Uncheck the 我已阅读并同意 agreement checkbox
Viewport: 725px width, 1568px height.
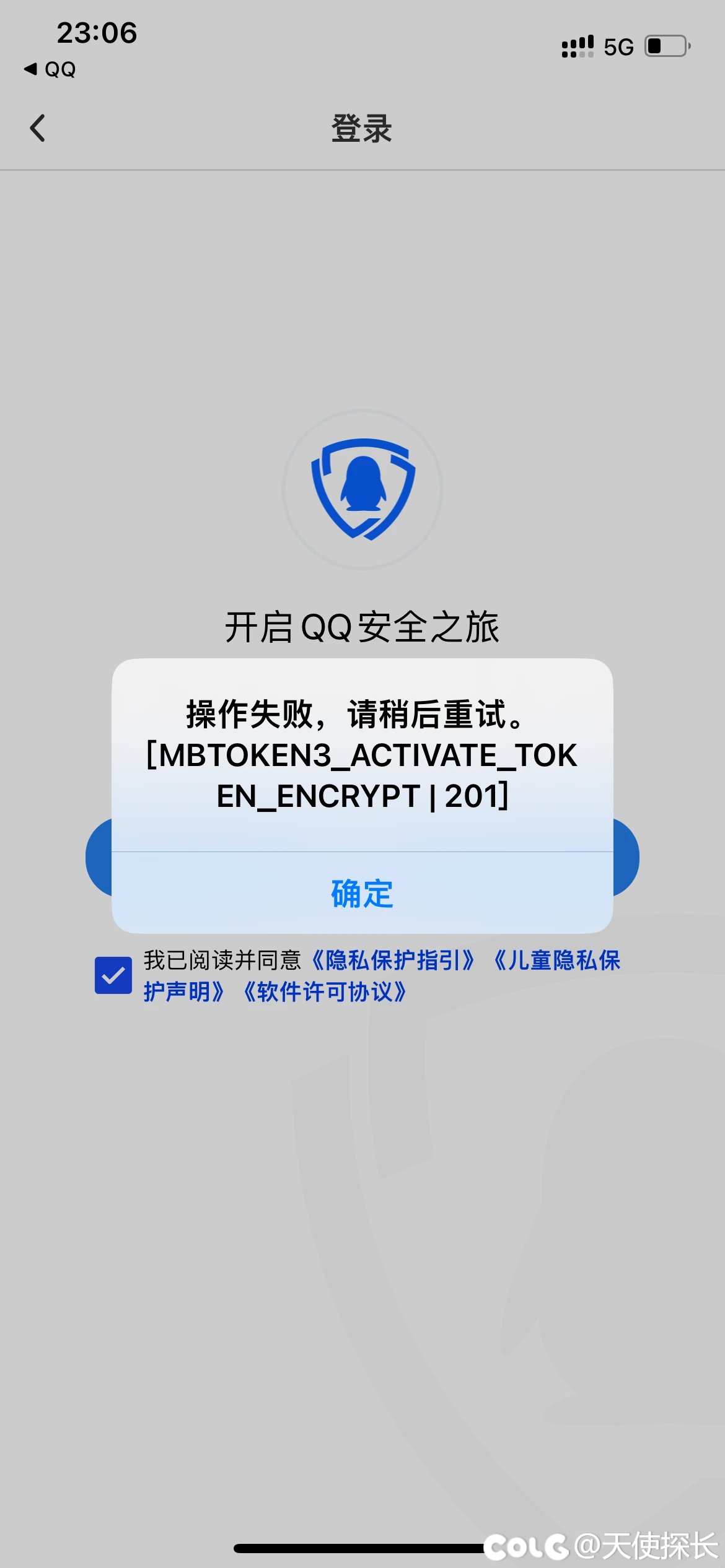[113, 975]
